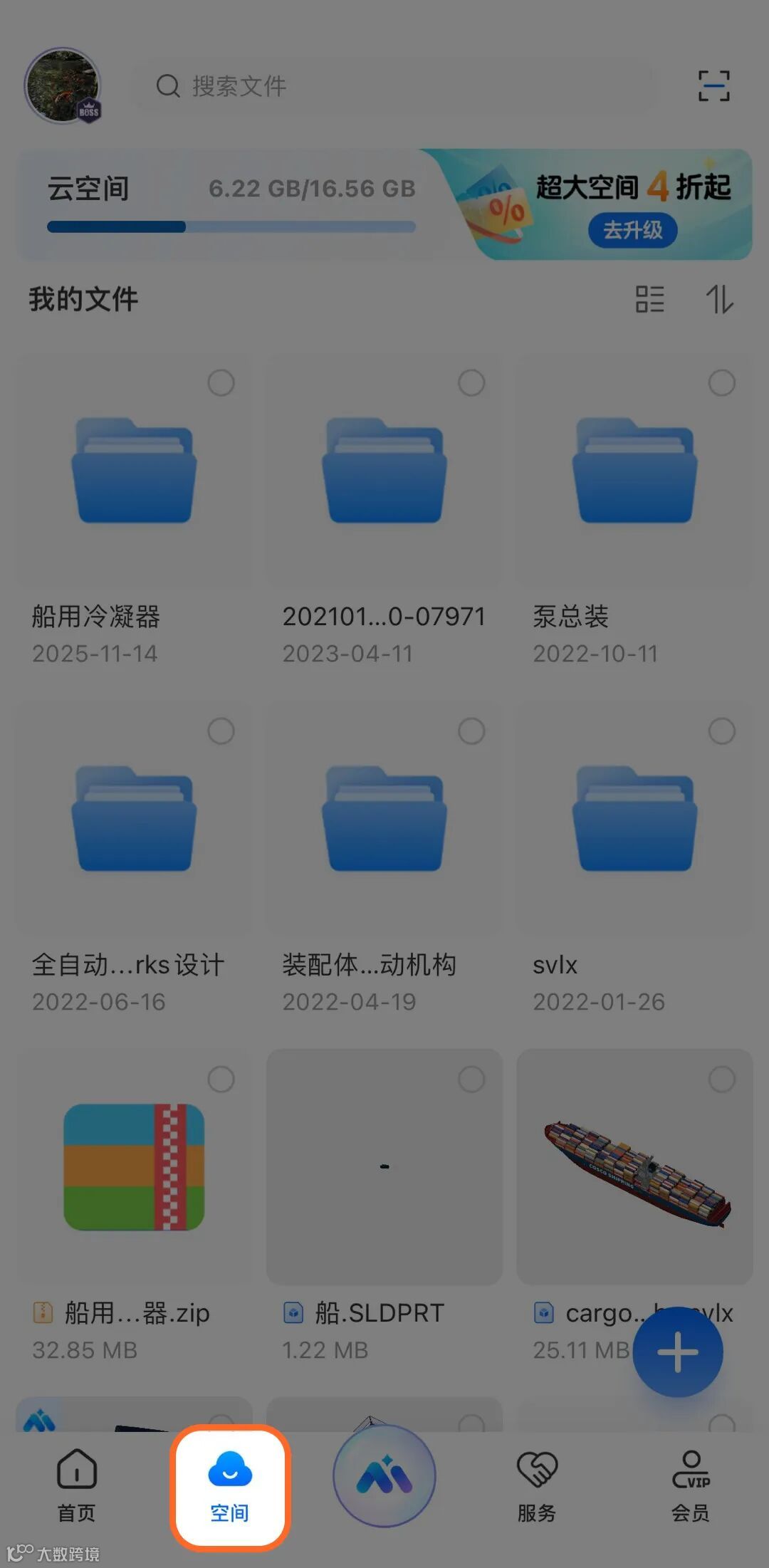
Task: Add a new file with plus button
Action: coord(677,1352)
